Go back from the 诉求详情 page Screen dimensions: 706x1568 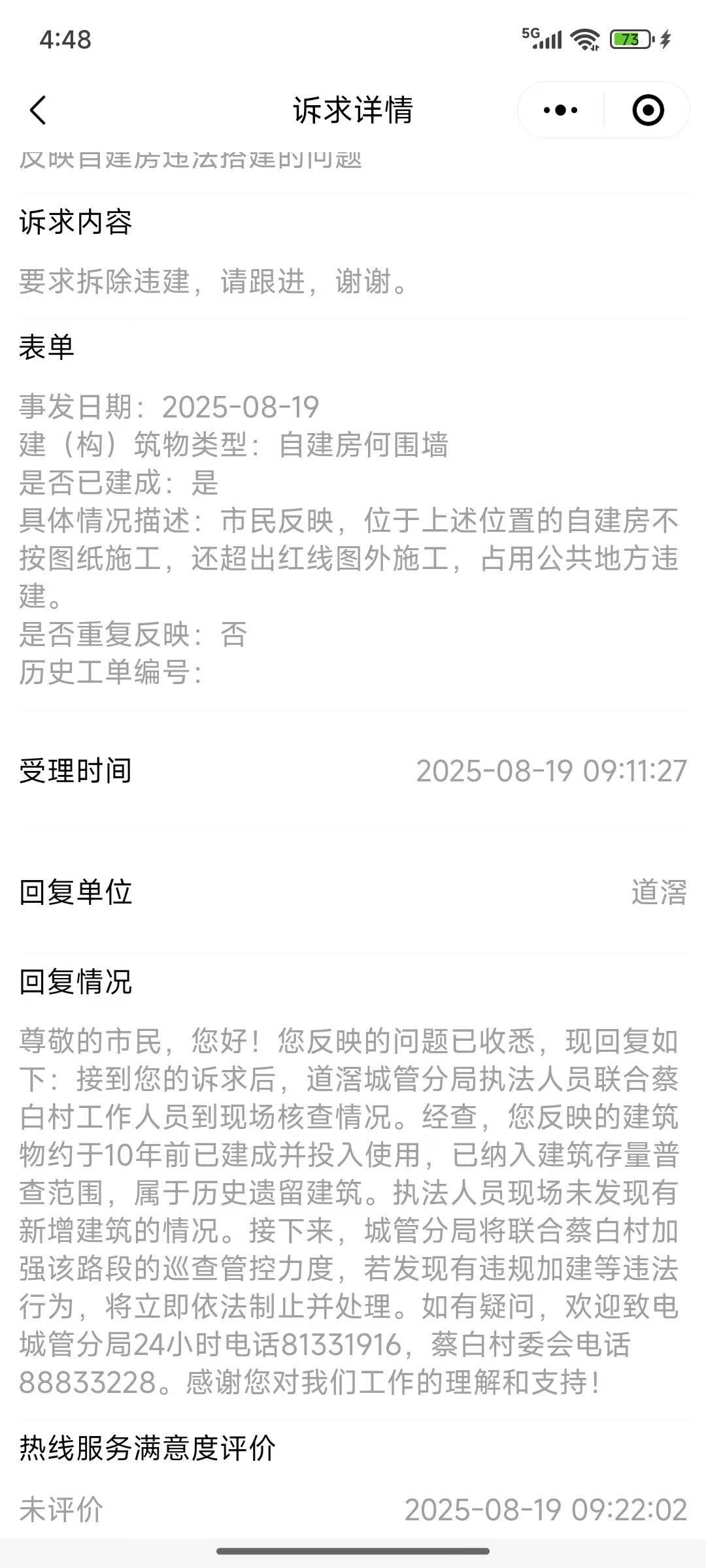pos(39,110)
